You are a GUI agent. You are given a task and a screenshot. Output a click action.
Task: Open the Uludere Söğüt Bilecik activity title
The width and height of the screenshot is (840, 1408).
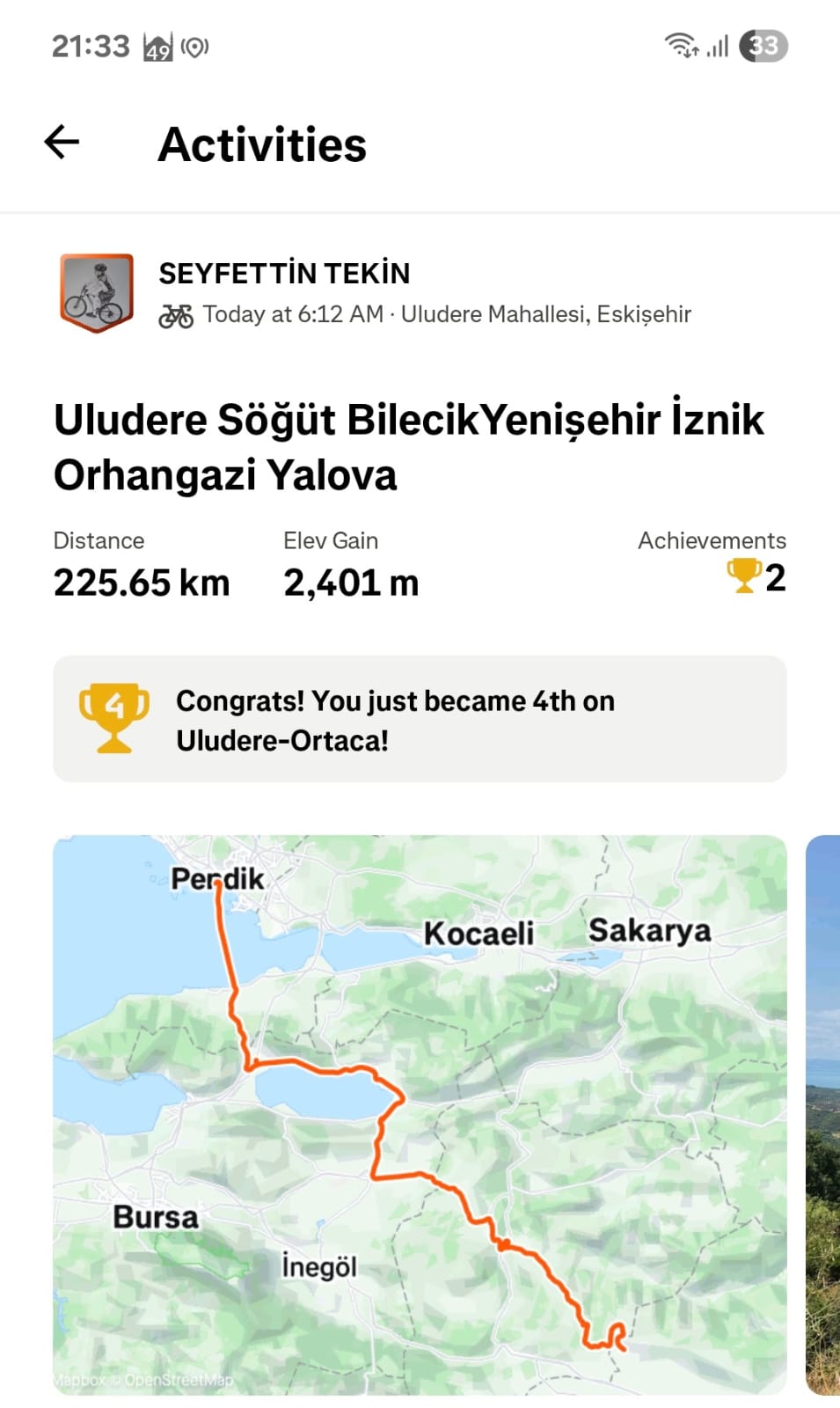click(408, 447)
